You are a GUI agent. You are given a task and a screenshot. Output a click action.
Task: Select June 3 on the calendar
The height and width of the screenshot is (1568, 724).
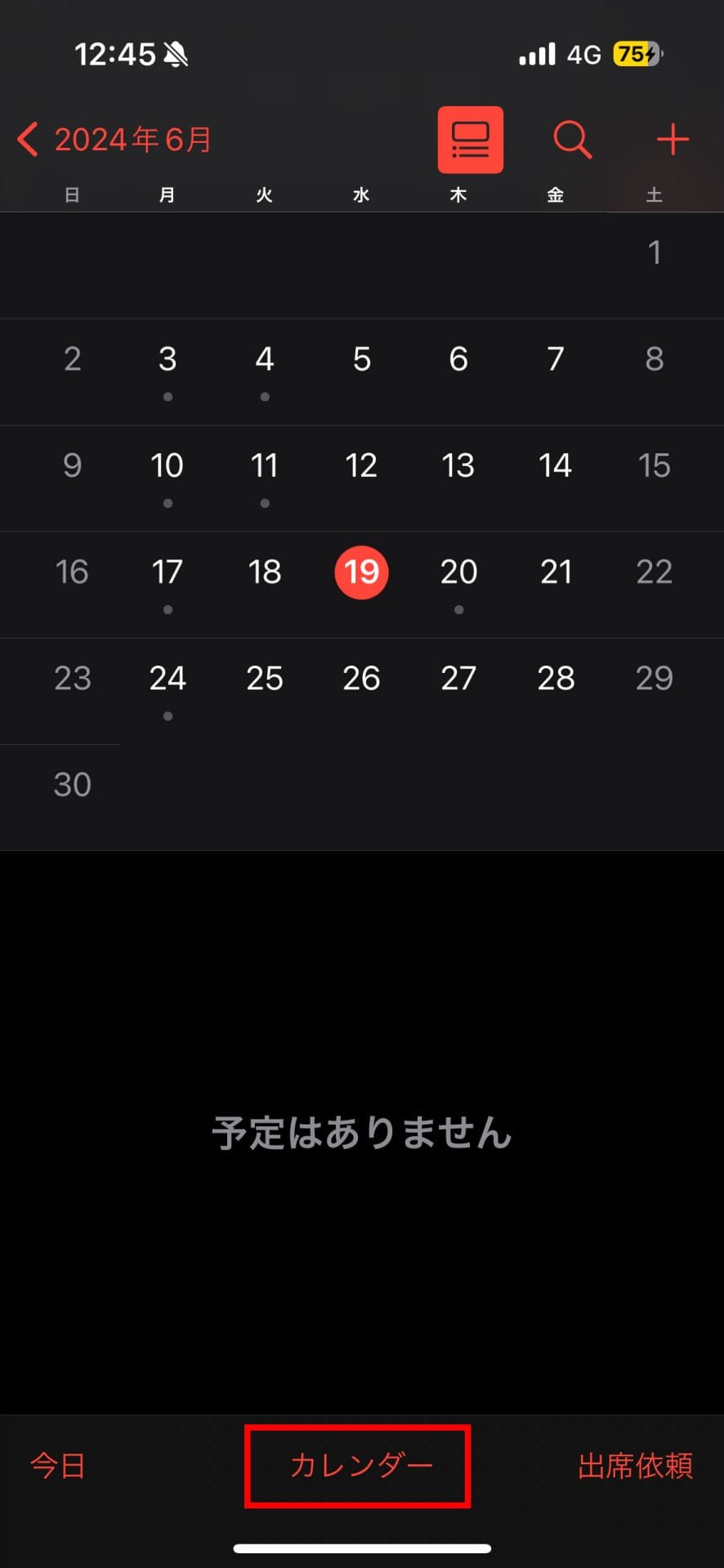click(x=168, y=359)
